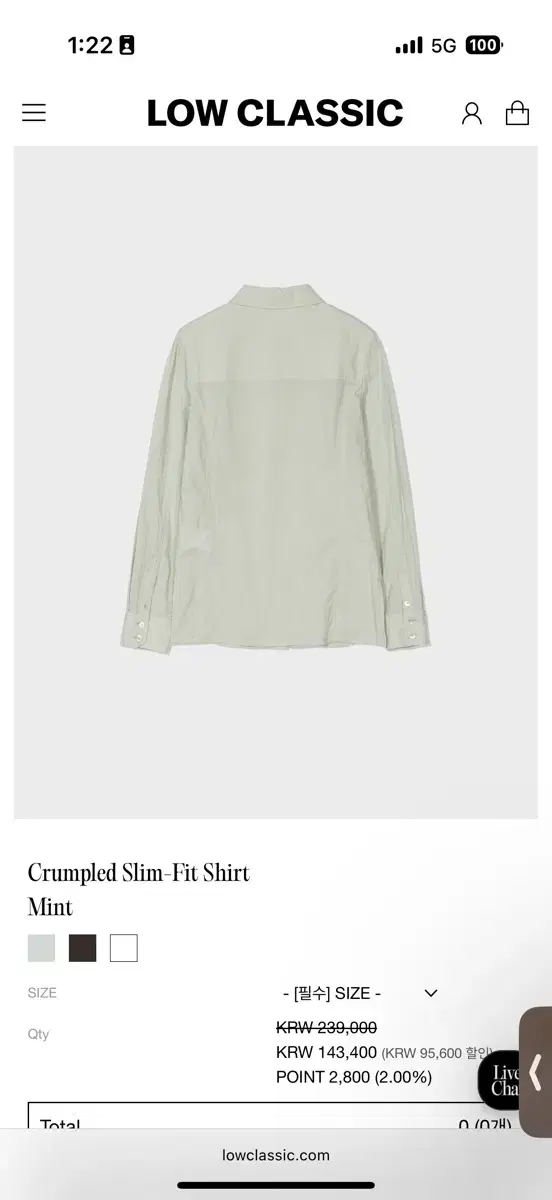
Task: Go to LOW CLASSIC home page
Action: pos(275,113)
